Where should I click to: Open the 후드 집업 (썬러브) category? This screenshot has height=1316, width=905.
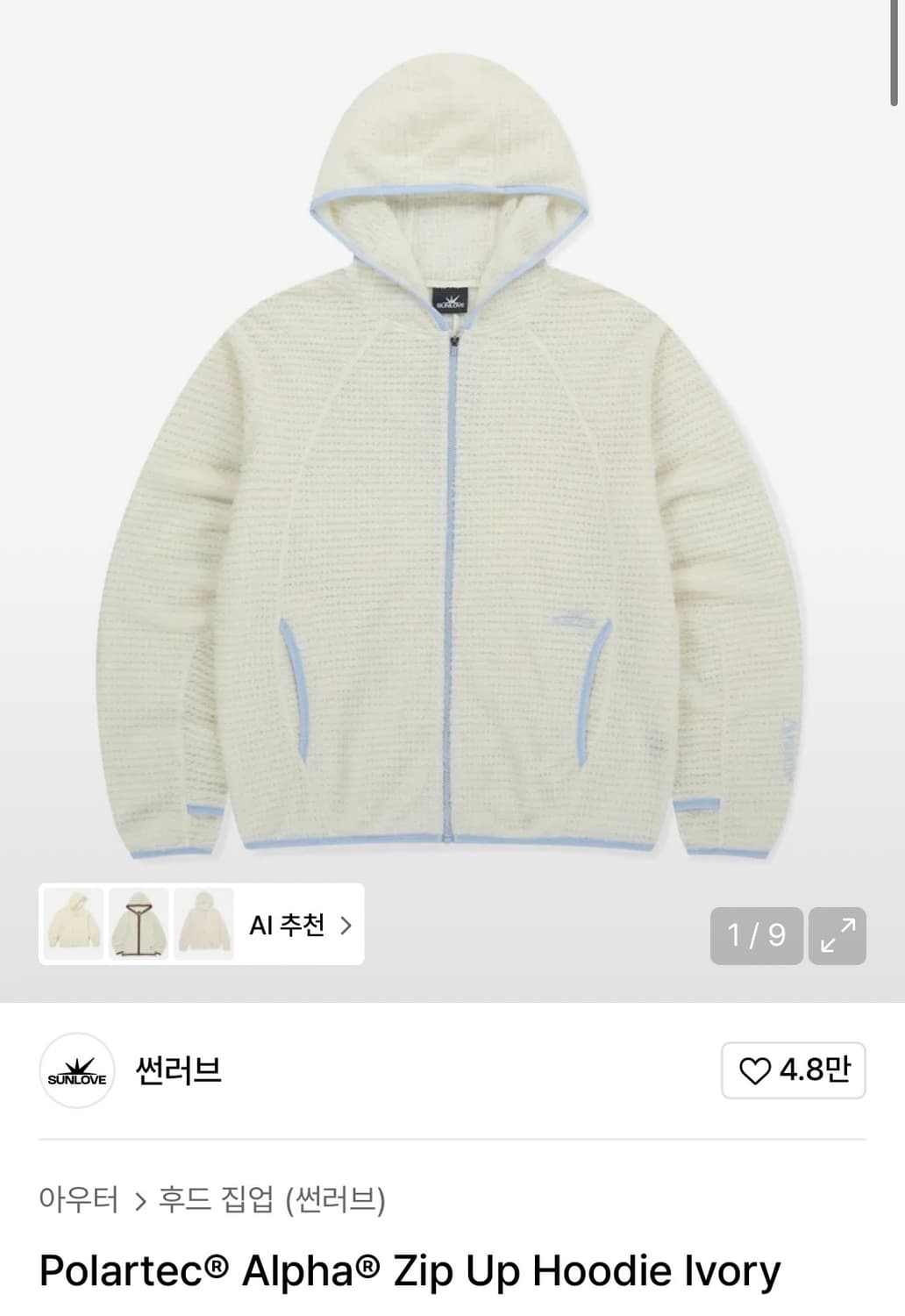pyautogui.click(x=272, y=1198)
